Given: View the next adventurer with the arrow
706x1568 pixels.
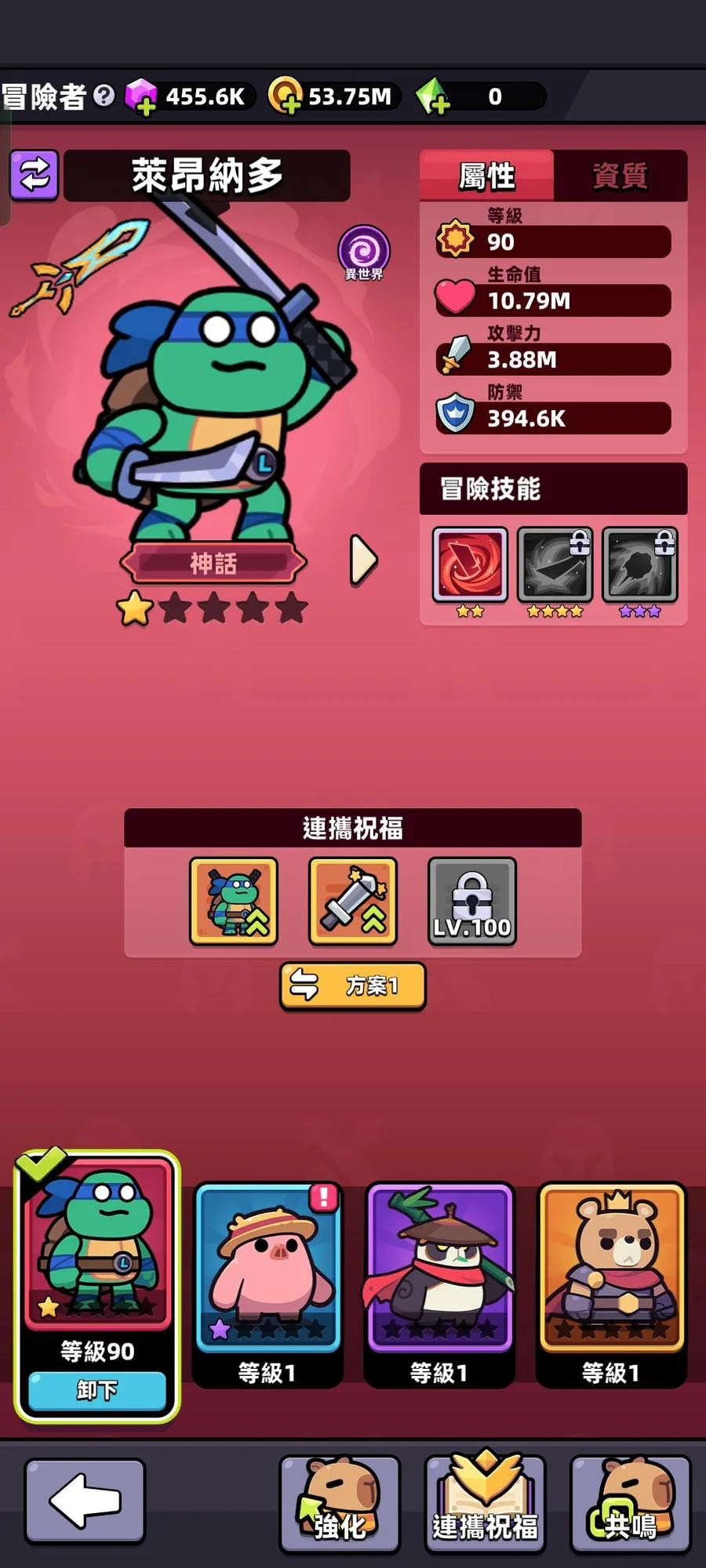Looking at the screenshot, I should [x=362, y=560].
